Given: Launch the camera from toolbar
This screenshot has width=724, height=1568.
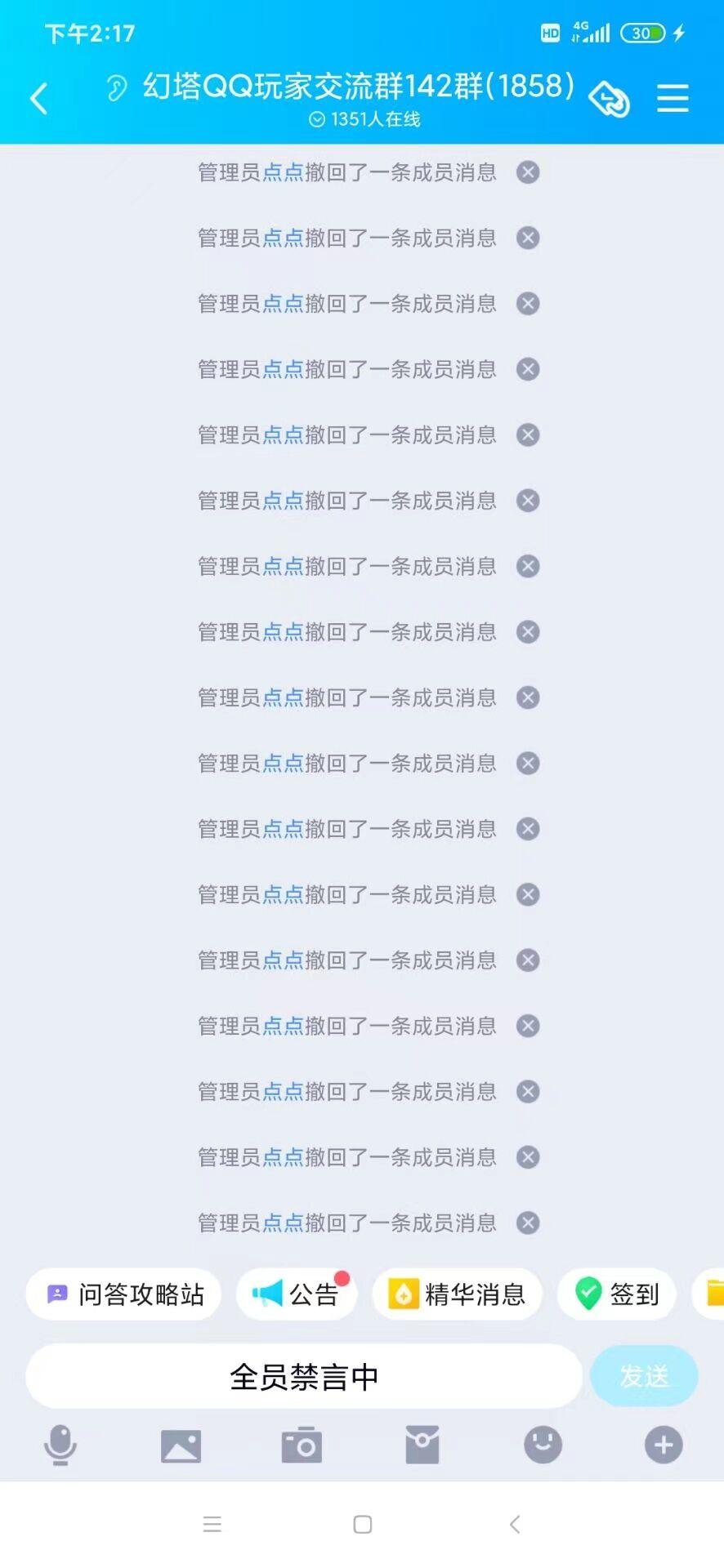Looking at the screenshot, I should pos(302,1445).
